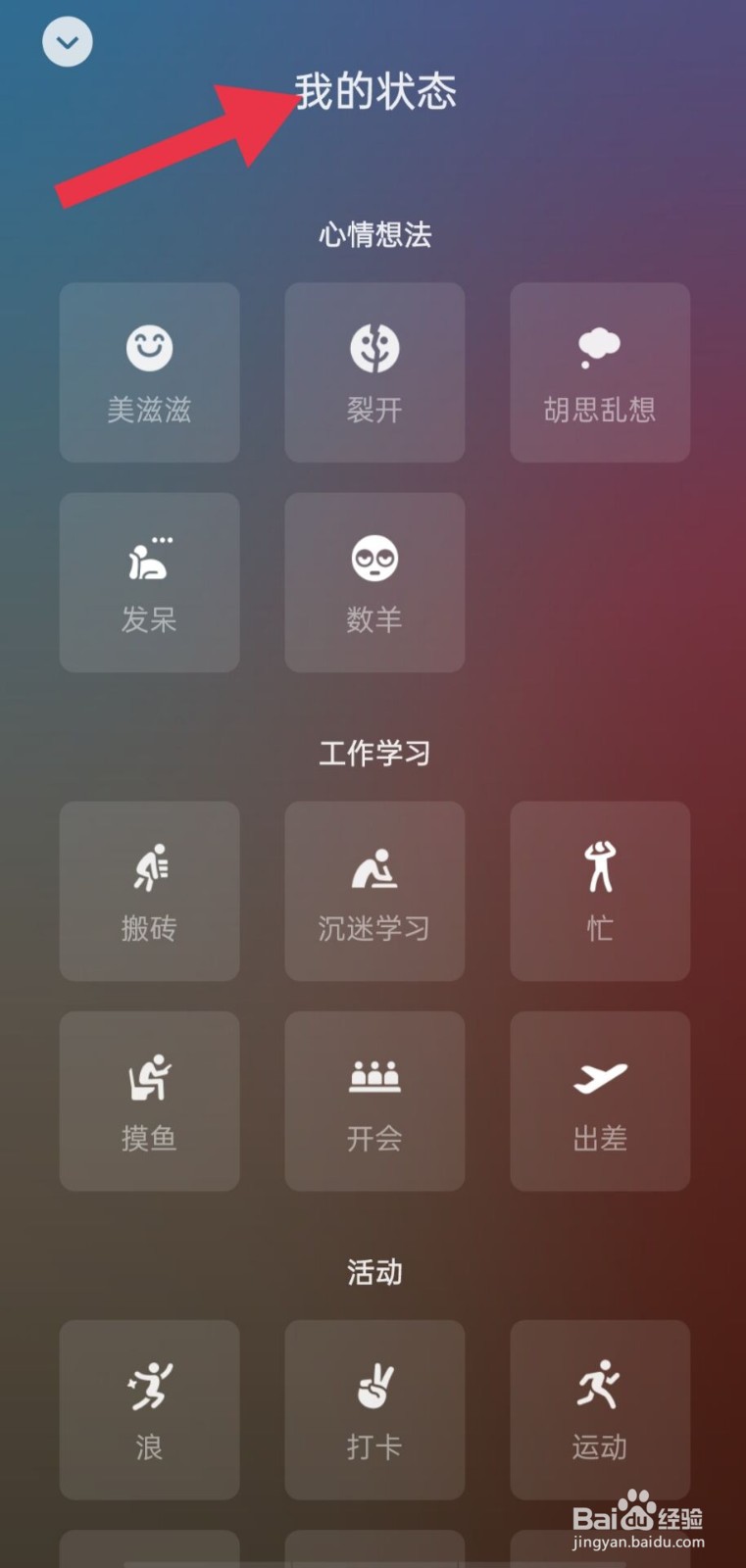Select the 发呆 dazed status icon
Screen dimensions: 746x1568
[148, 583]
